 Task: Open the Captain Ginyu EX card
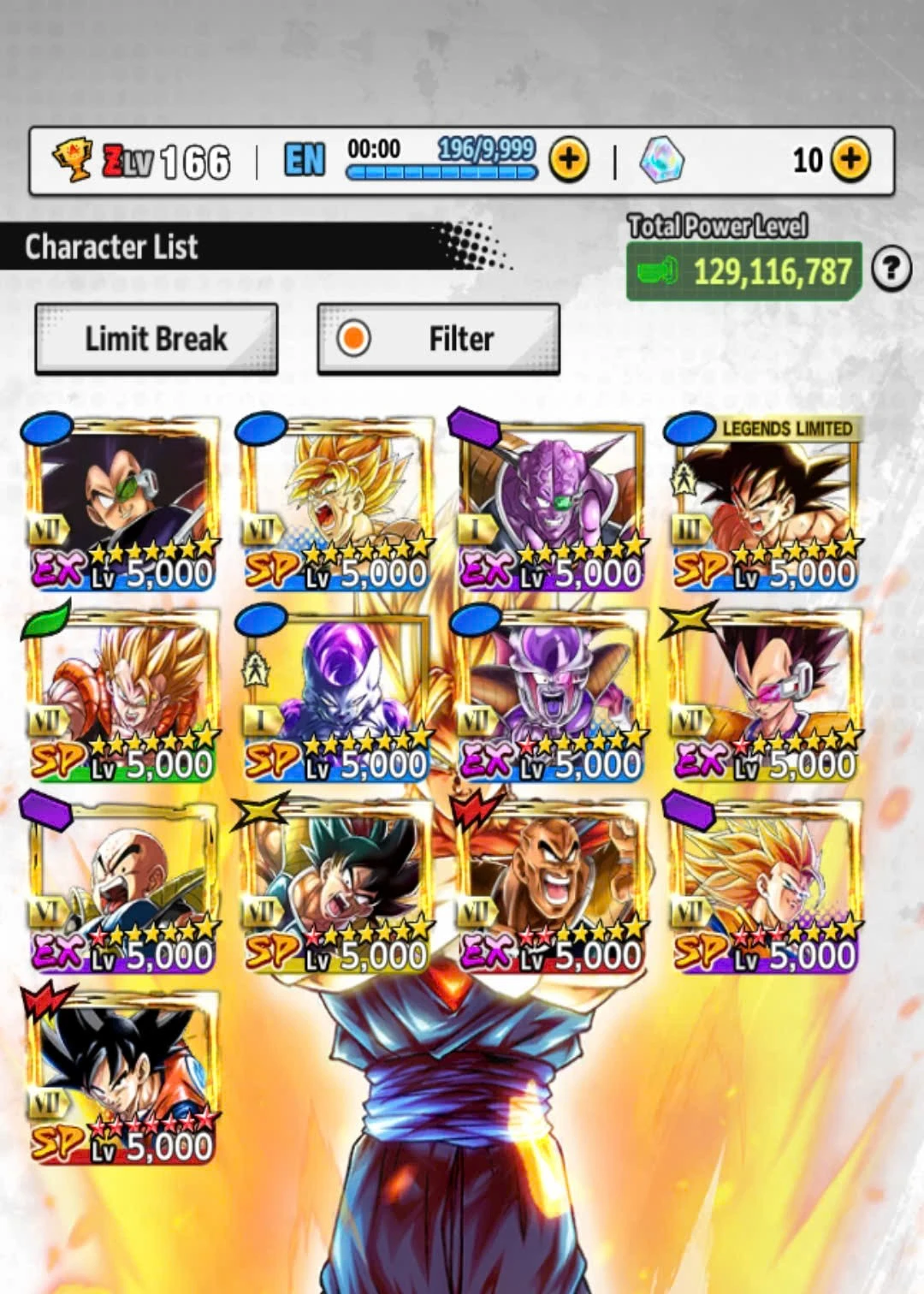point(550,504)
